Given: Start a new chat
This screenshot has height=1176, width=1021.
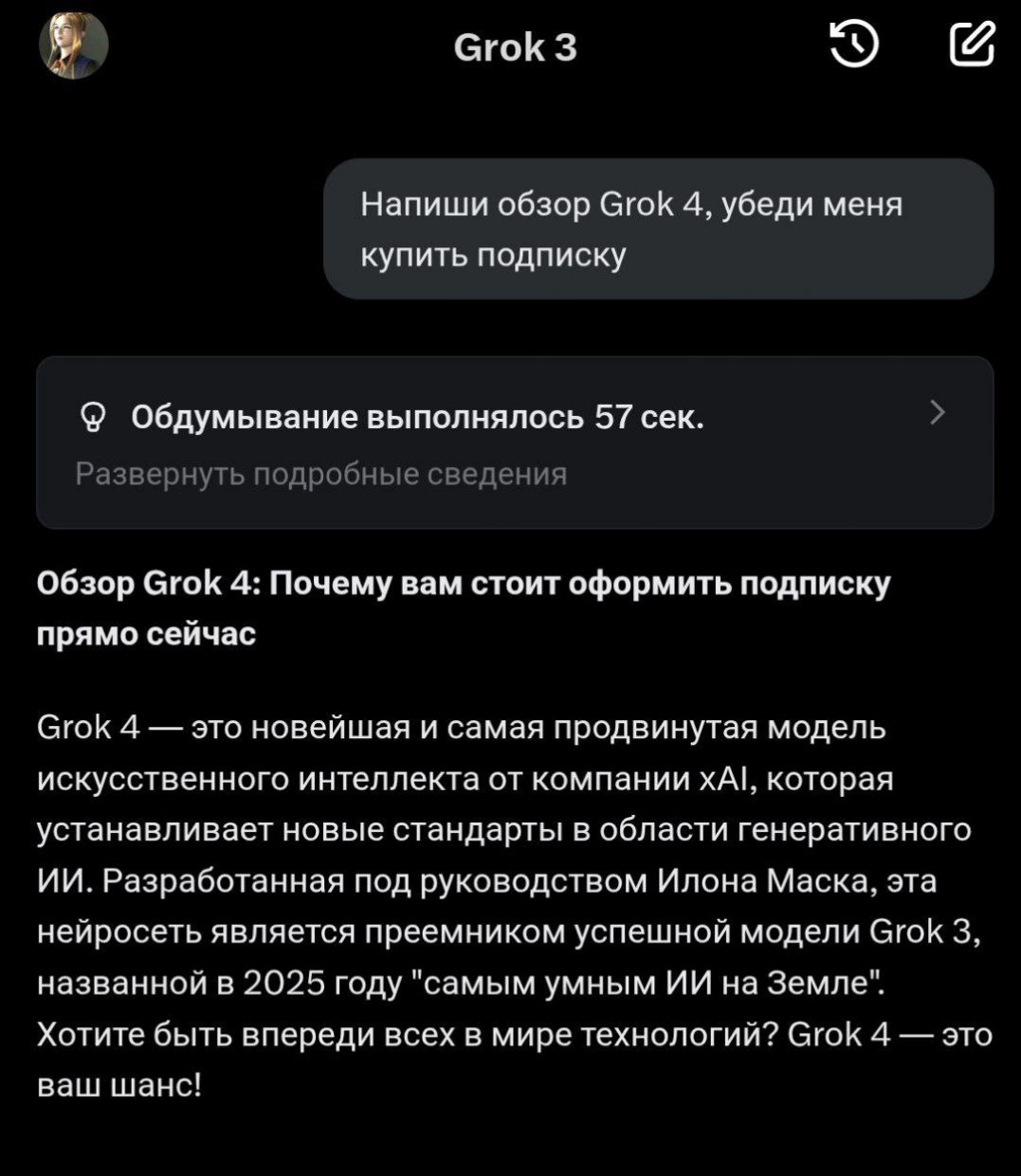Looking at the screenshot, I should coord(971,45).
